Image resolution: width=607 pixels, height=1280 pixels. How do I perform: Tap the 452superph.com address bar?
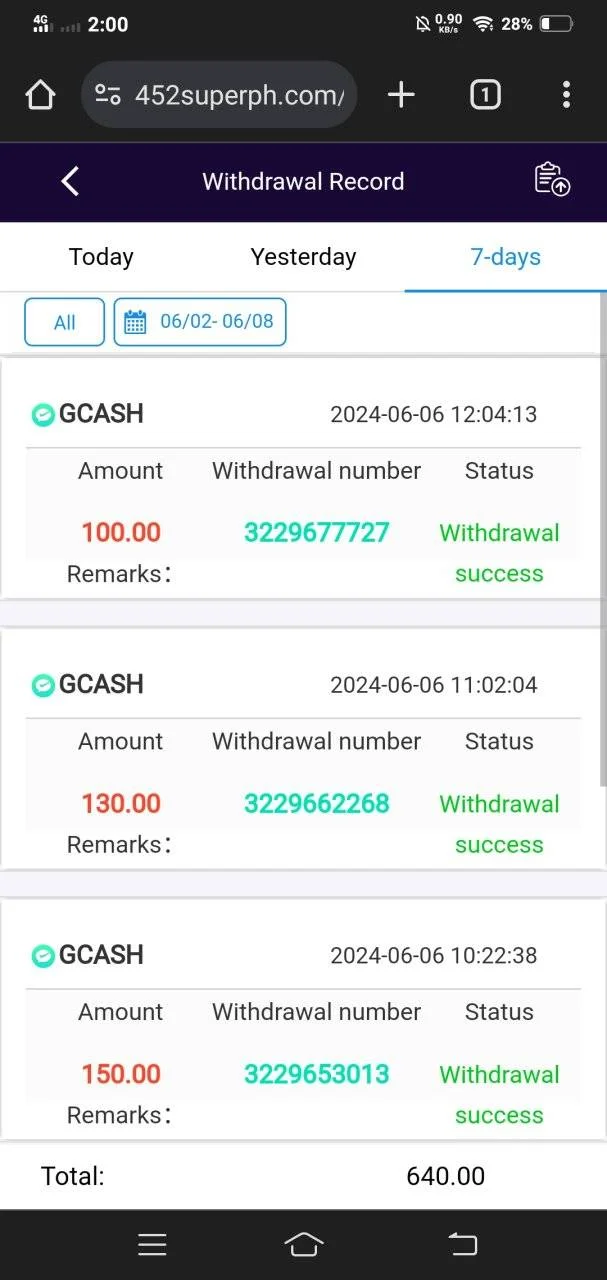pos(219,95)
